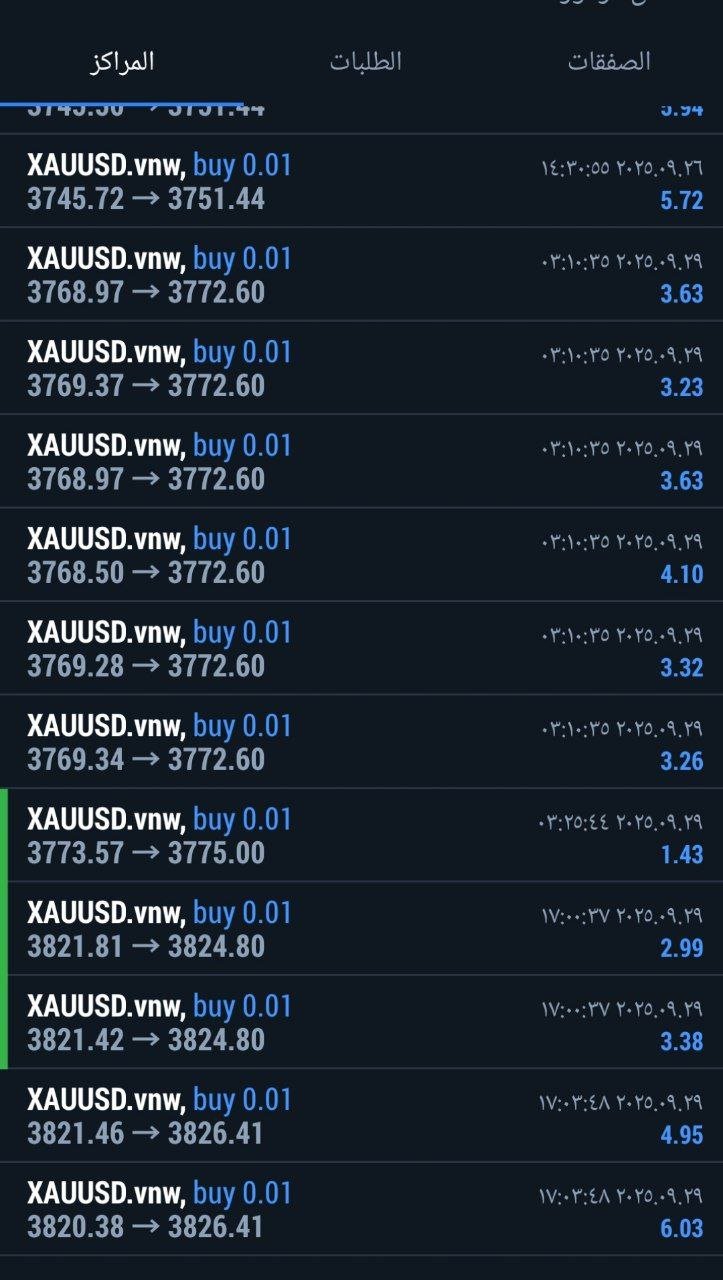This screenshot has height=1280, width=723.
Task: Switch to the الطلبات (Orders) tab
Action: click(x=365, y=61)
